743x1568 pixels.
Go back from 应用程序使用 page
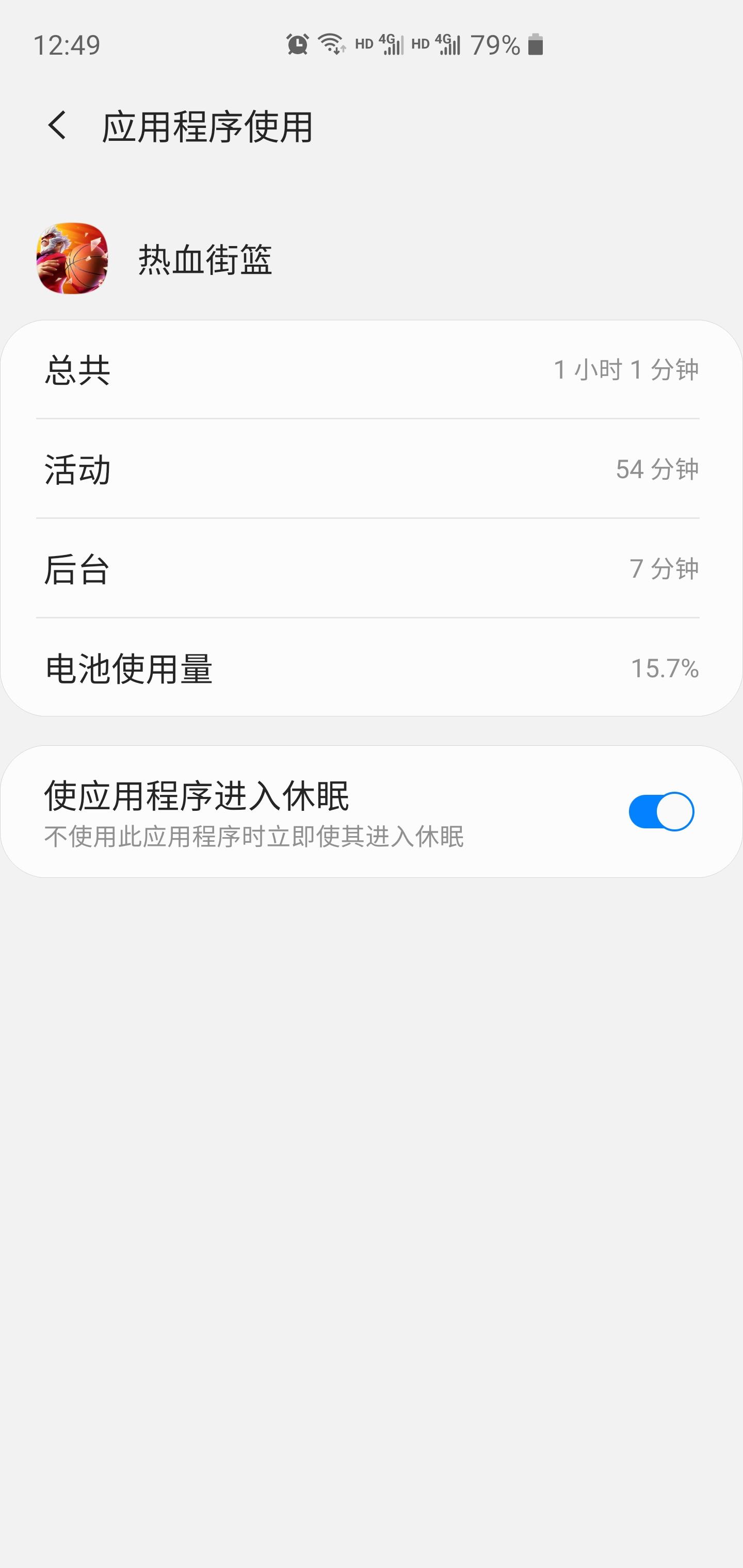point(57,126)
